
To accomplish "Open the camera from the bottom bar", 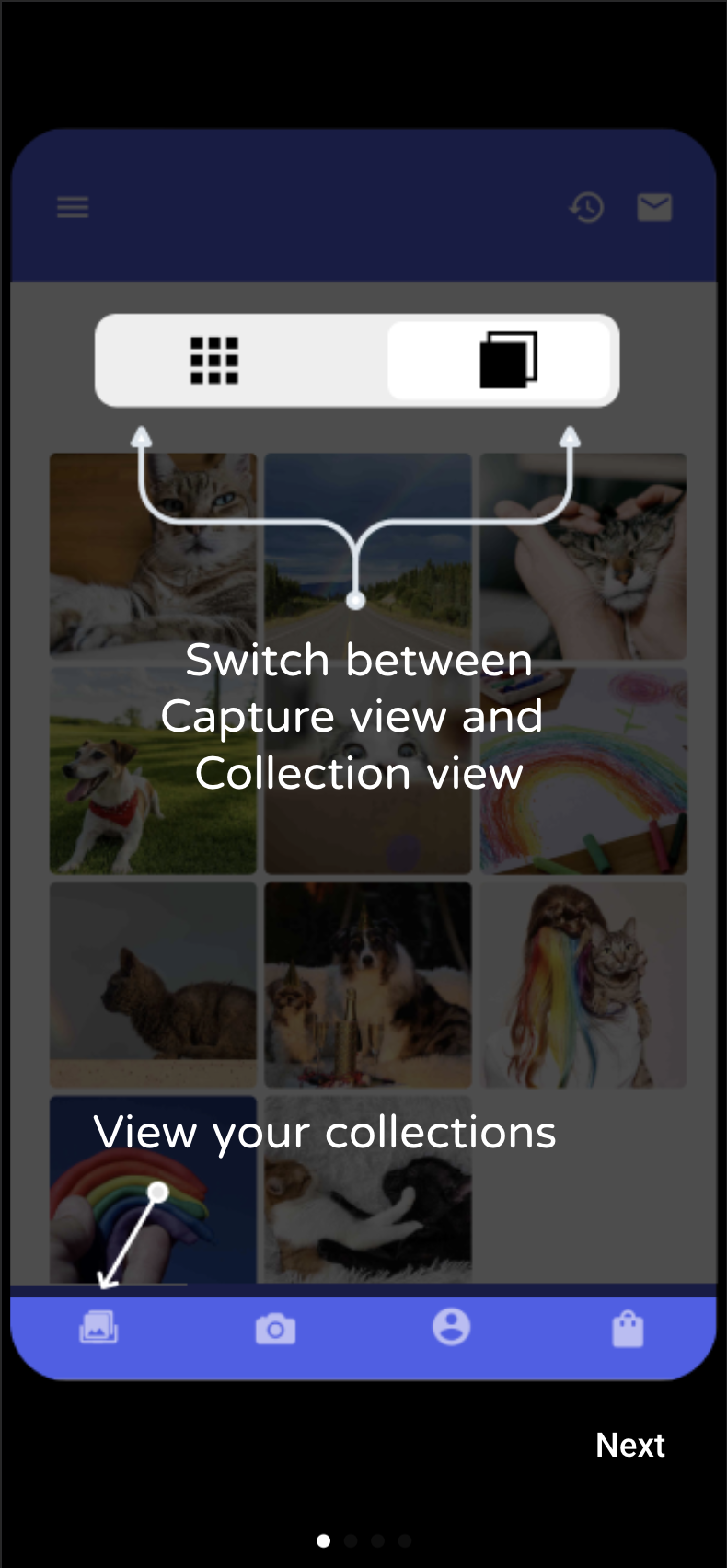I will point(275,1326).
